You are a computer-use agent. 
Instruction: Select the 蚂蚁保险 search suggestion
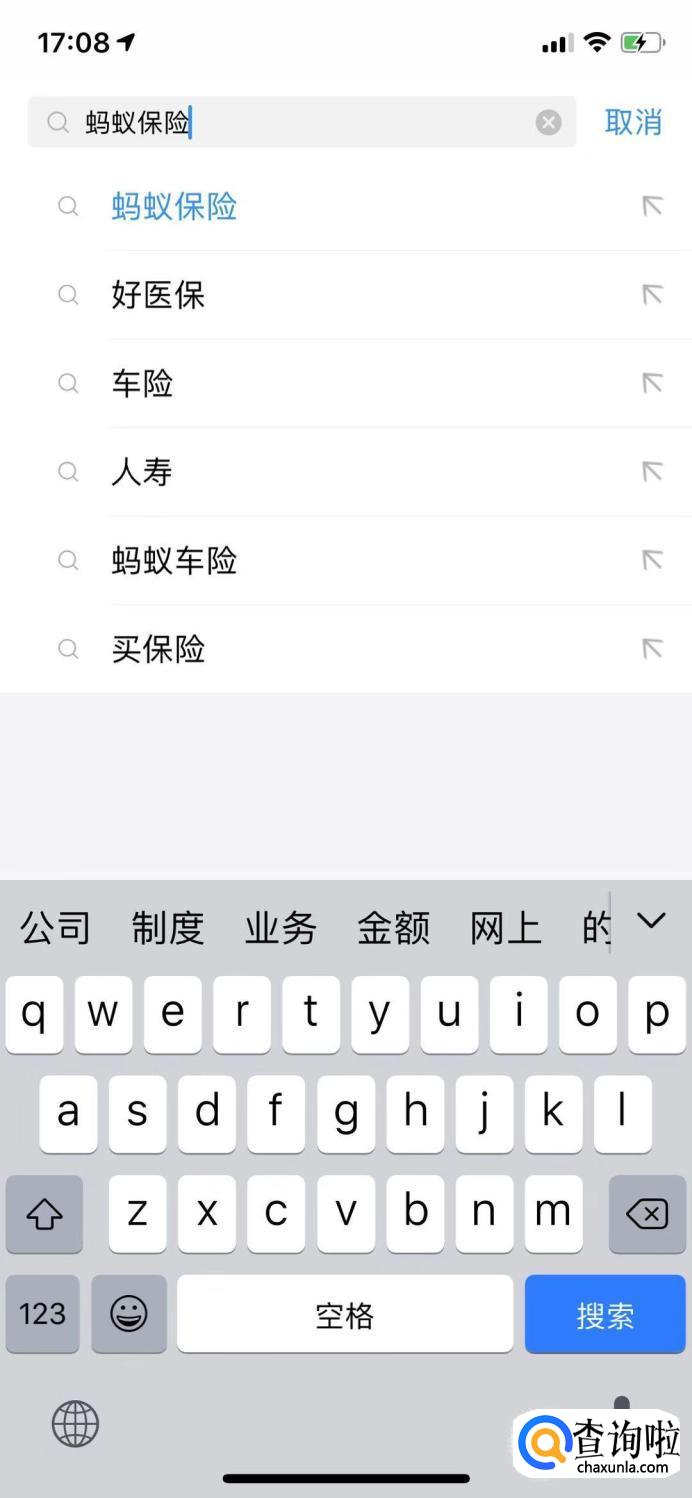(345, 207)
